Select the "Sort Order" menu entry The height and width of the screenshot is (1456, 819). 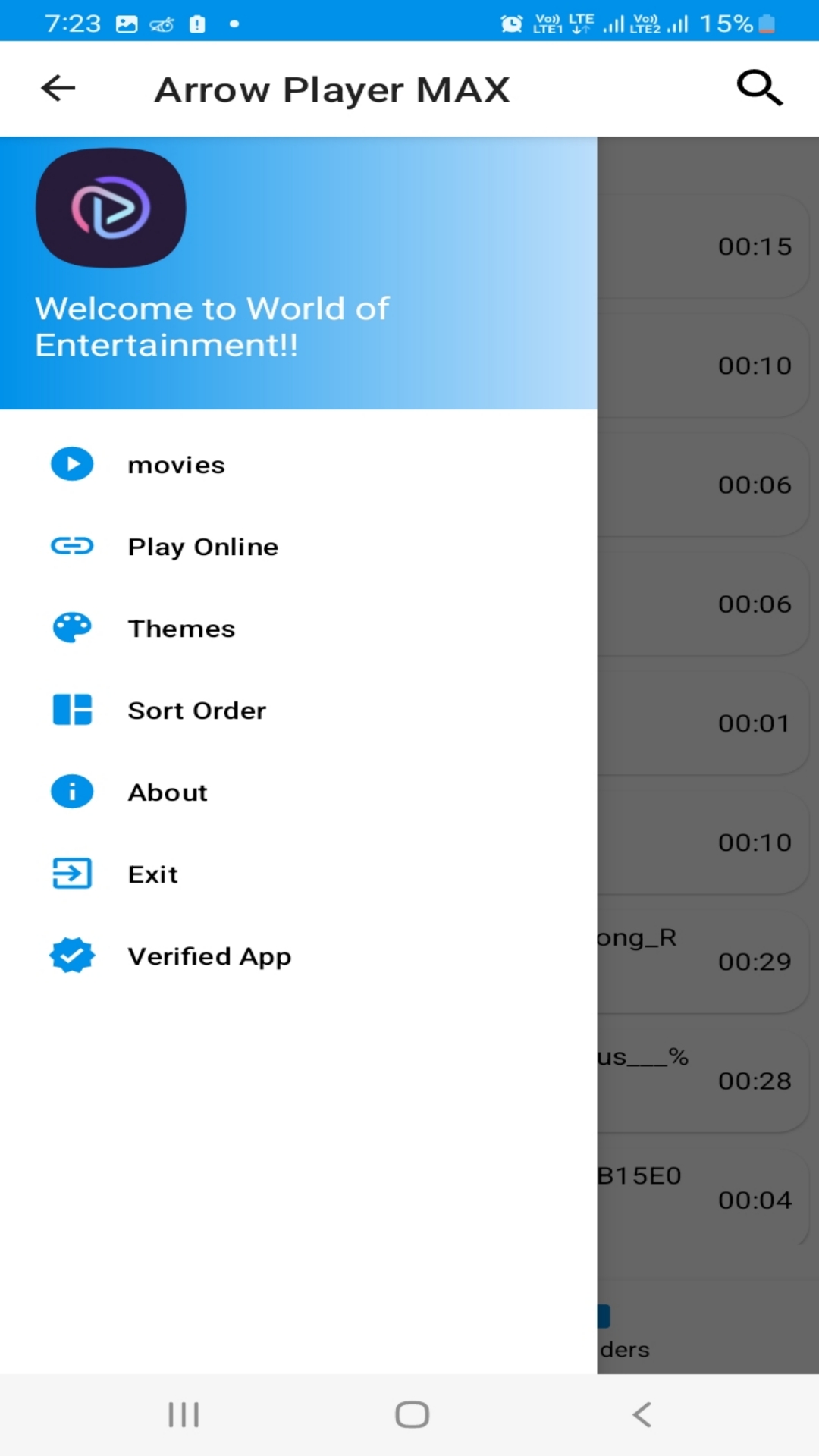pos(197,710)
